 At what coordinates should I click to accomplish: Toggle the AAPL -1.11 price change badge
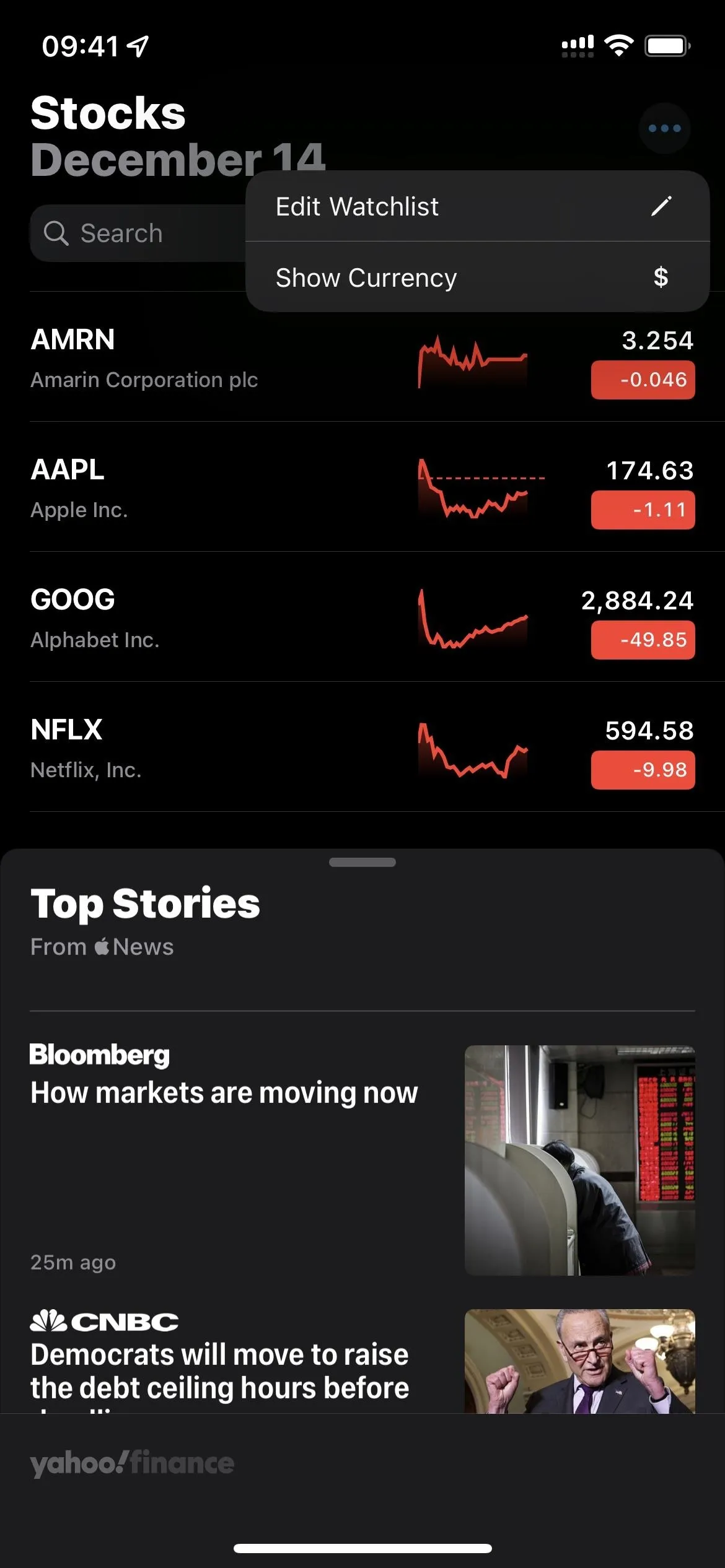(643, 510)
